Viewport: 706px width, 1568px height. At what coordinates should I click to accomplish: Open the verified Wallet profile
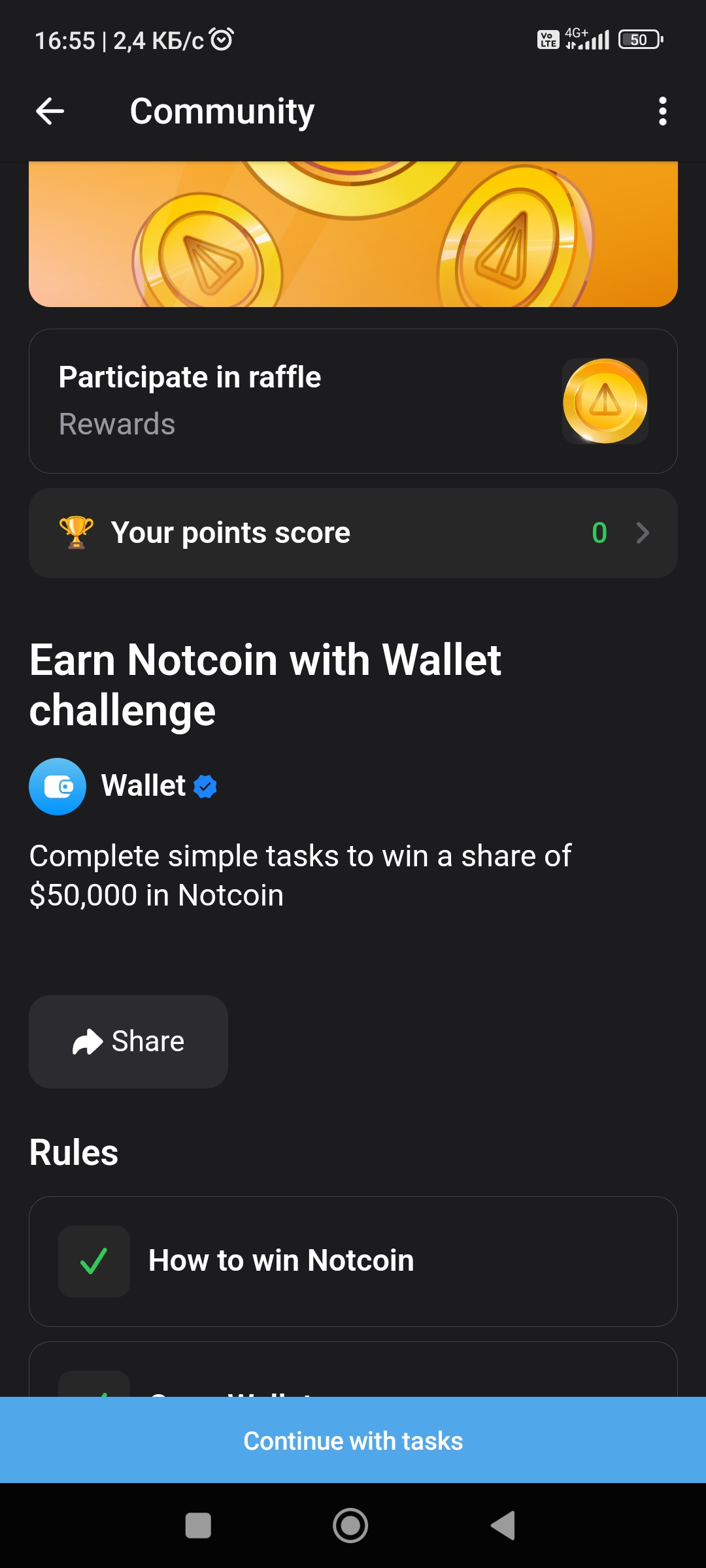pos(124,786)
